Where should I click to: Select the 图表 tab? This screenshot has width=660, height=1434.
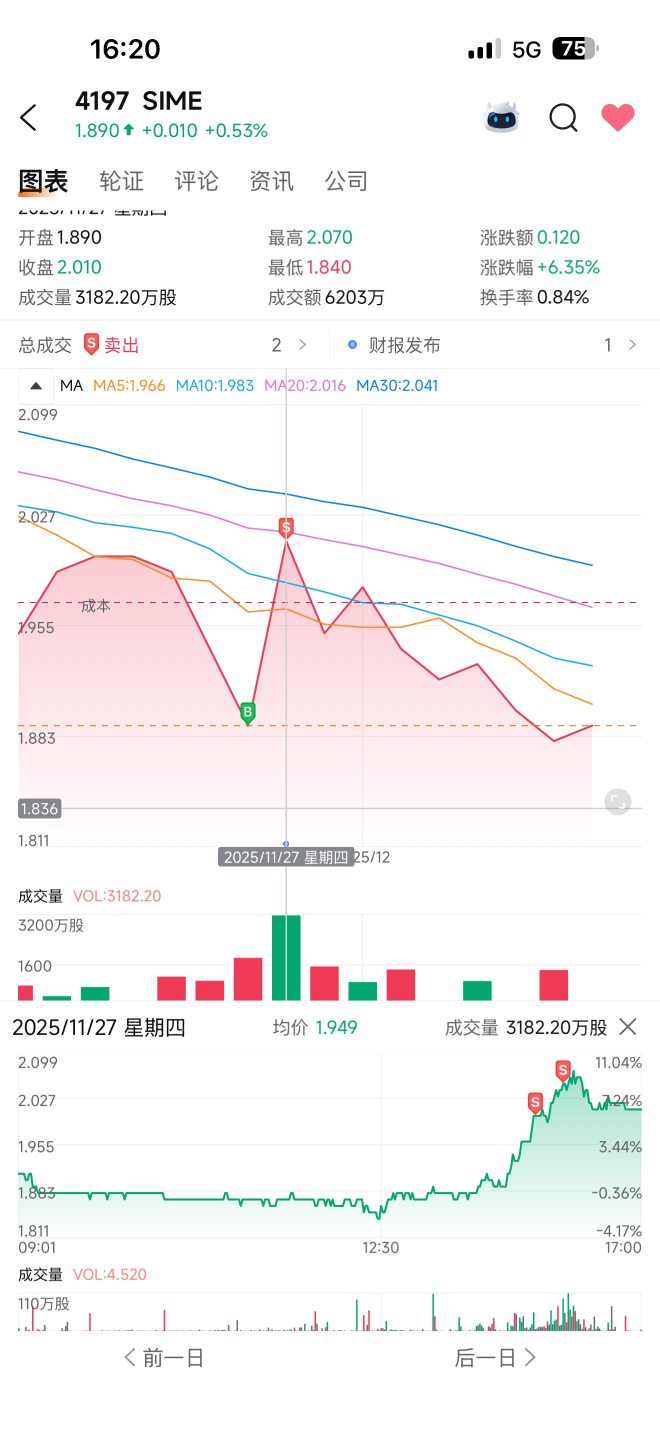pyautogui.click(x=44, y=181)
